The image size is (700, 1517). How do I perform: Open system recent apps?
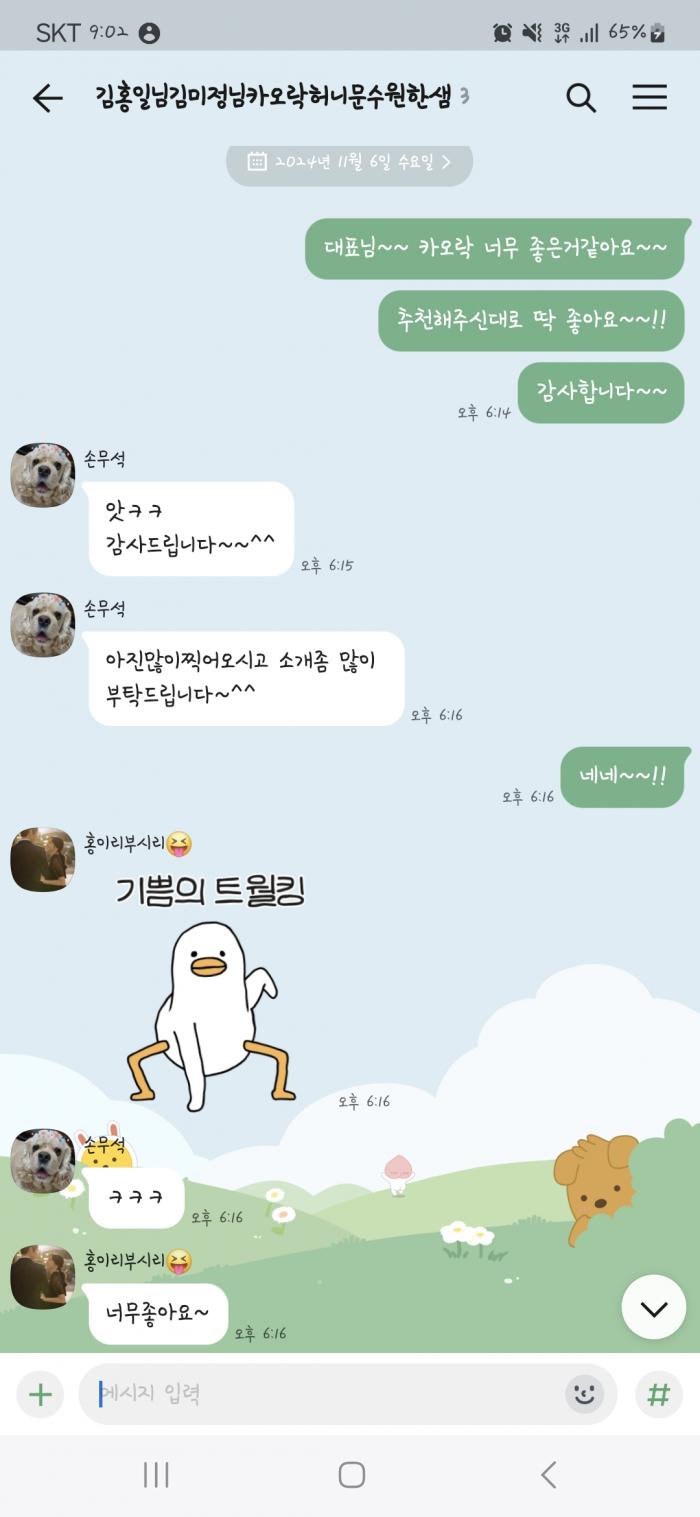156,1474
